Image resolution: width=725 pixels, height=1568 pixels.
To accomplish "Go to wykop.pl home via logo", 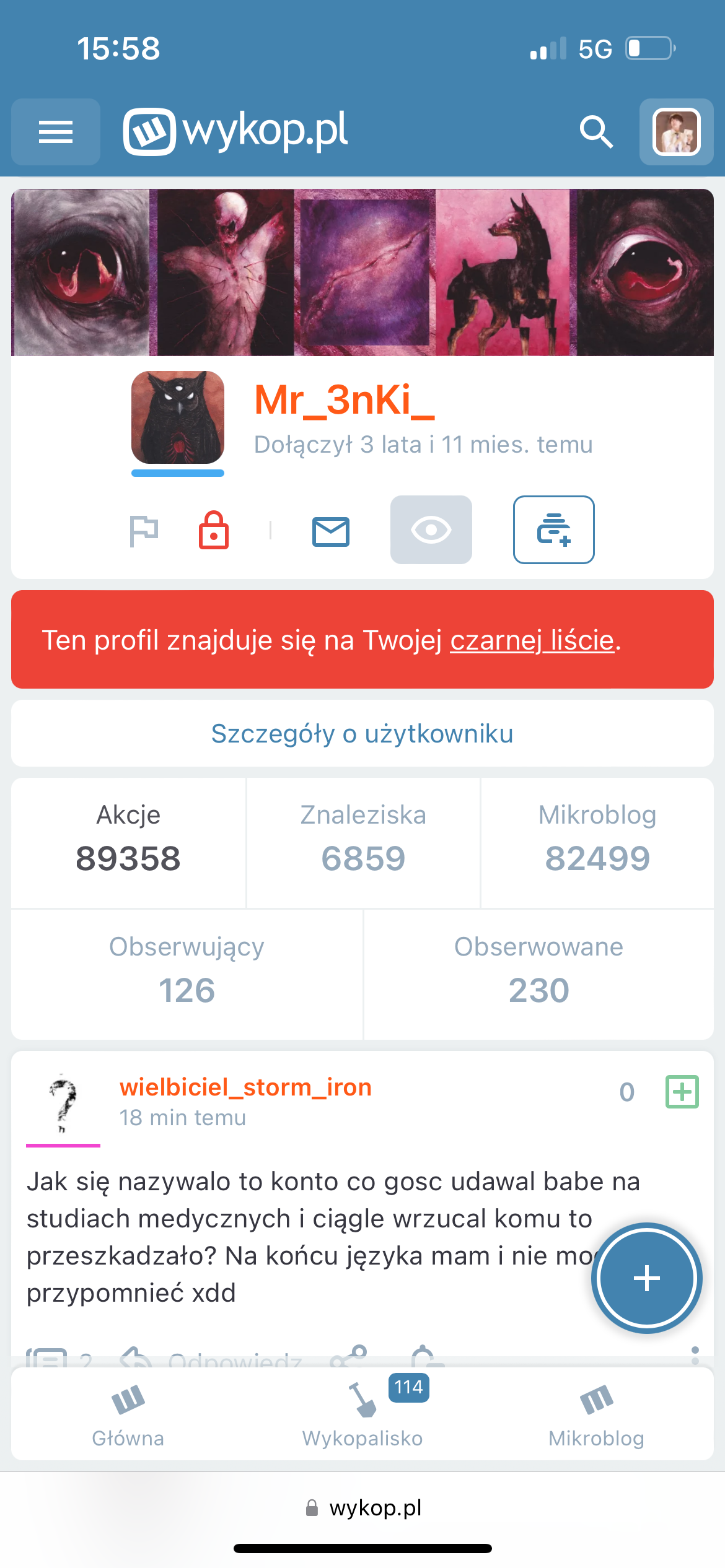I will 235,131.
